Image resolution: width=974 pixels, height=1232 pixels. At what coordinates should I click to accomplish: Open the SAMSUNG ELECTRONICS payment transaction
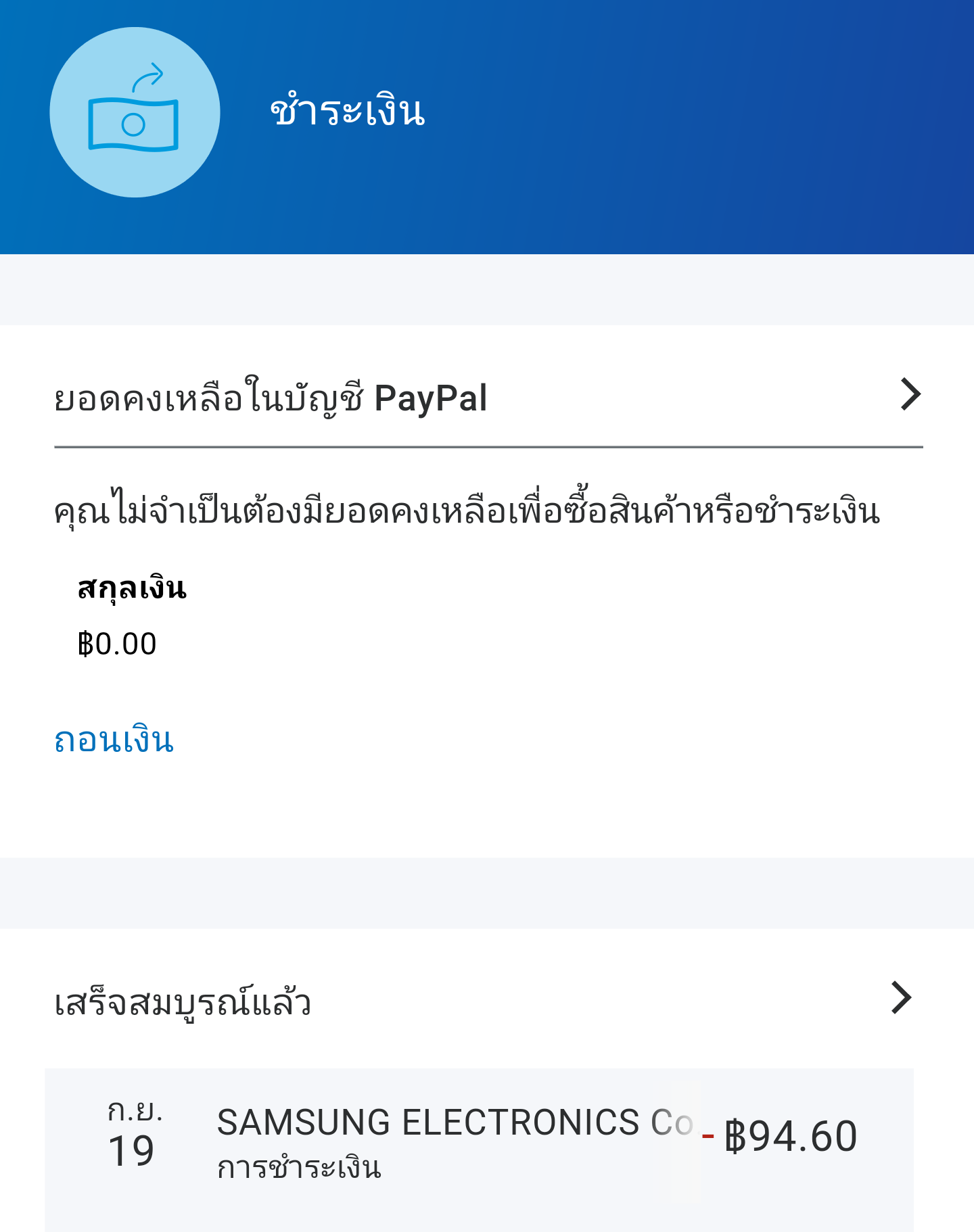coord(479,1150)
